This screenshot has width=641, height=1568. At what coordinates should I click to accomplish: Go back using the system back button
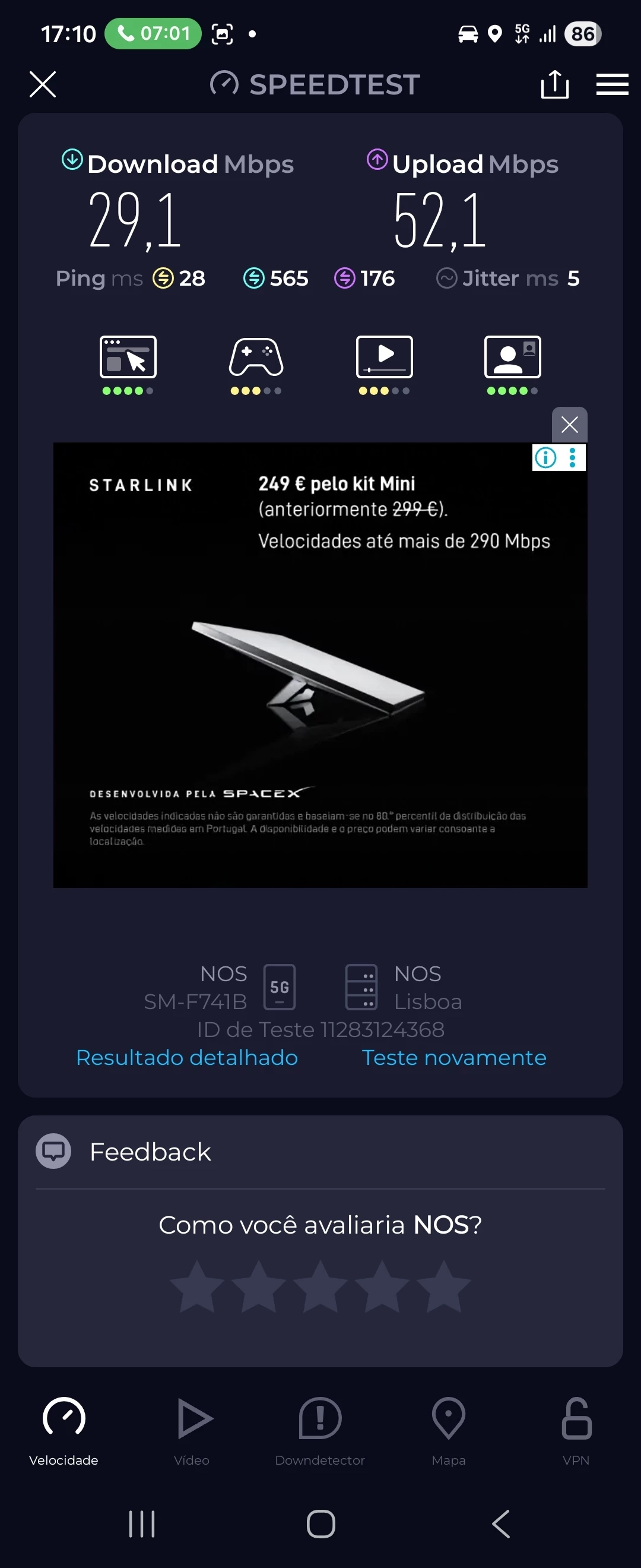500,1524
